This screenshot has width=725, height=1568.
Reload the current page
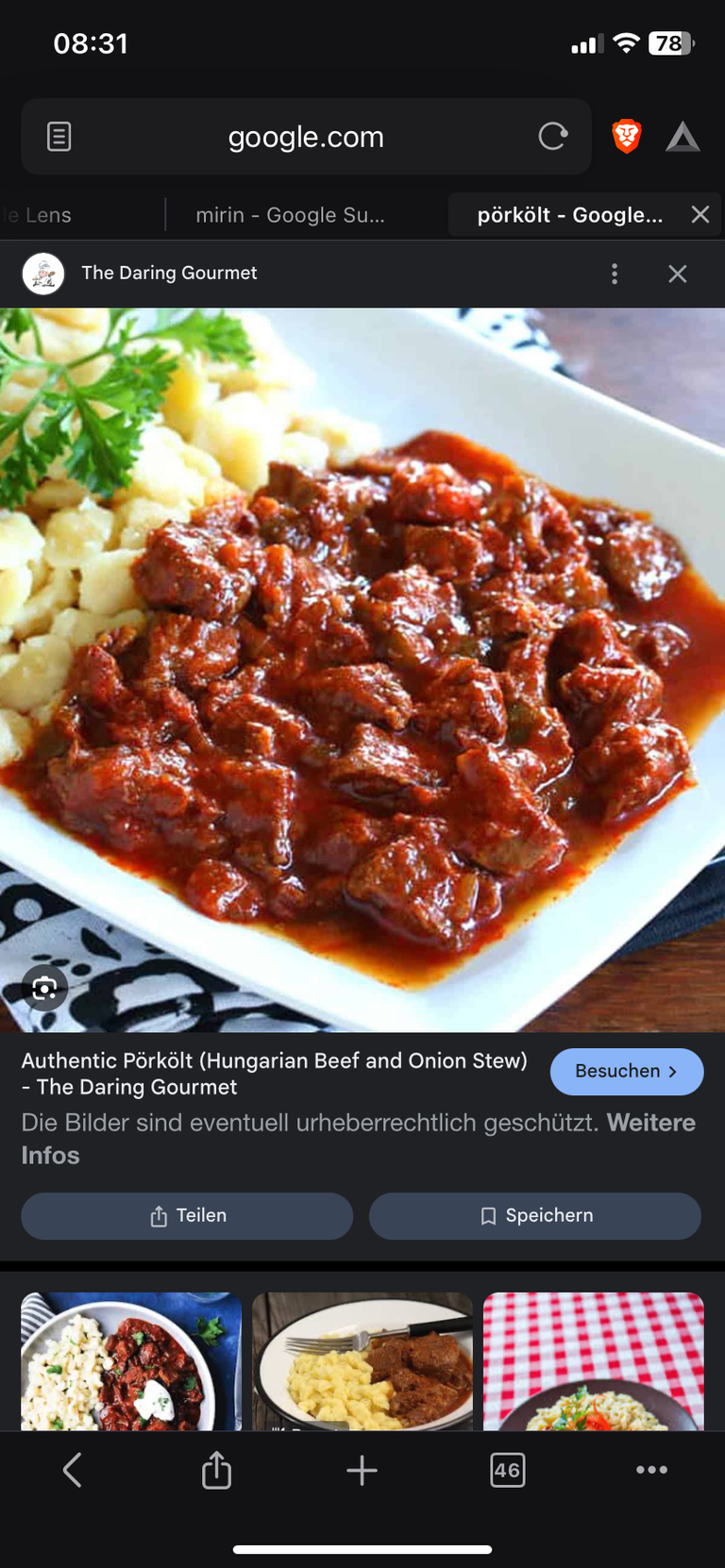(x=553, y=137)
